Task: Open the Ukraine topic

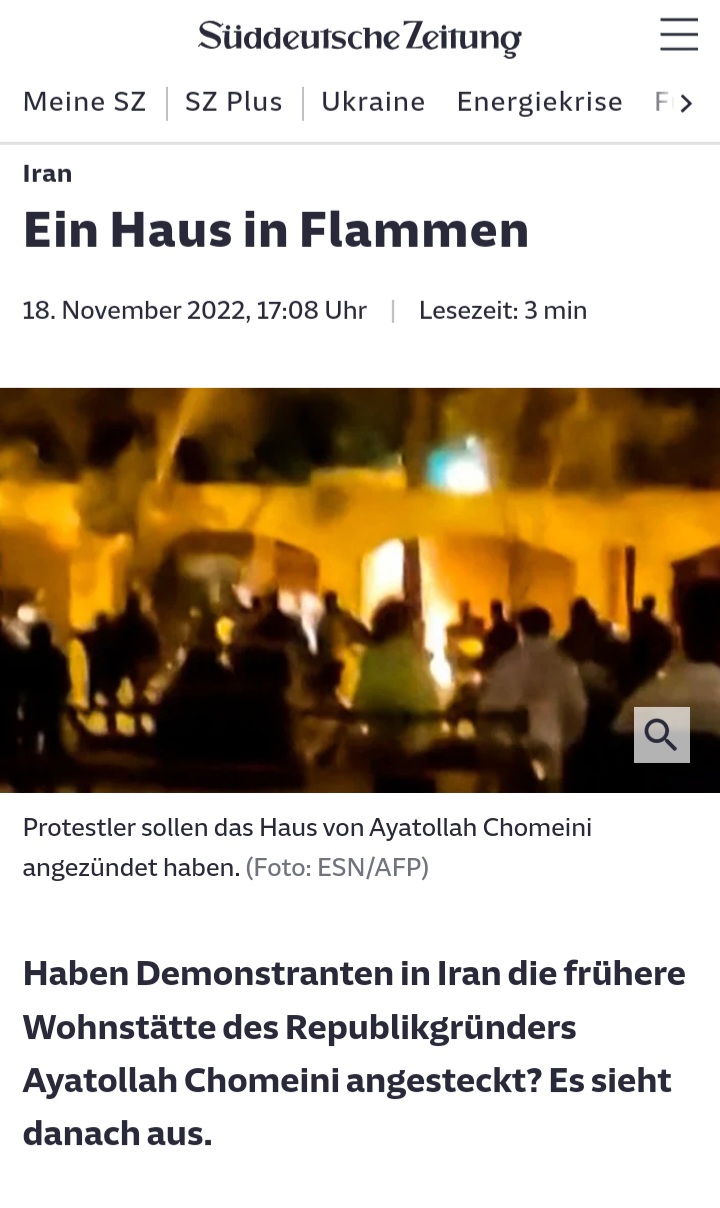Action: [373, 102]
